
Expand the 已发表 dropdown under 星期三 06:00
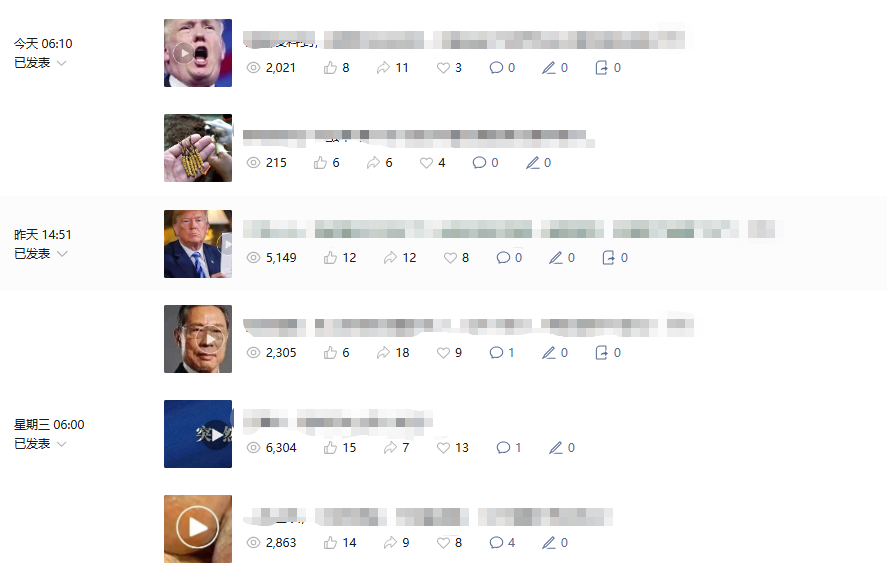pos(40,444)
